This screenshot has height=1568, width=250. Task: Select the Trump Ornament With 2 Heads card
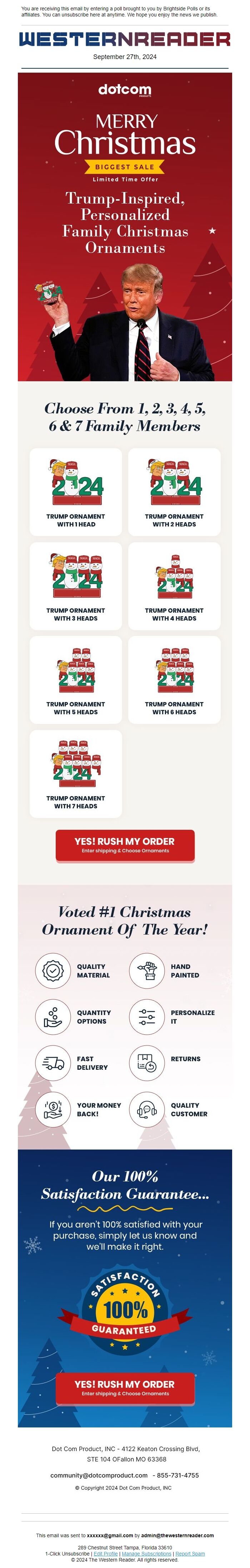[174, 492]
